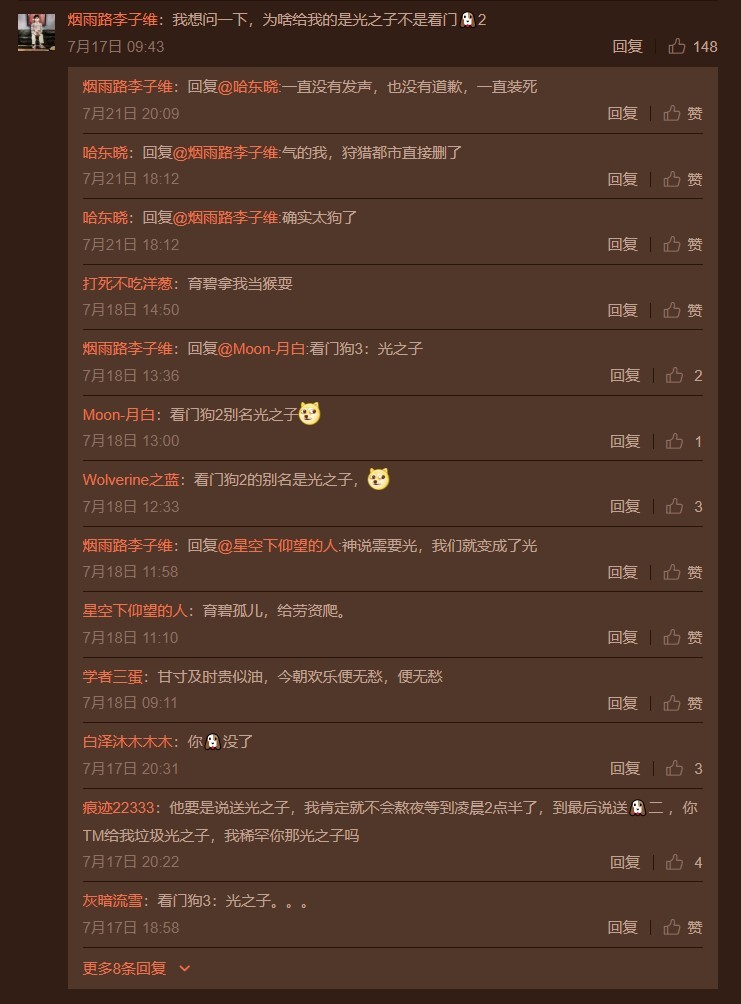741x1004 pixels.
Task: Reply to the top comment by 烟雨路李子维
Action: pyautogui.click(x=627, y=46)
